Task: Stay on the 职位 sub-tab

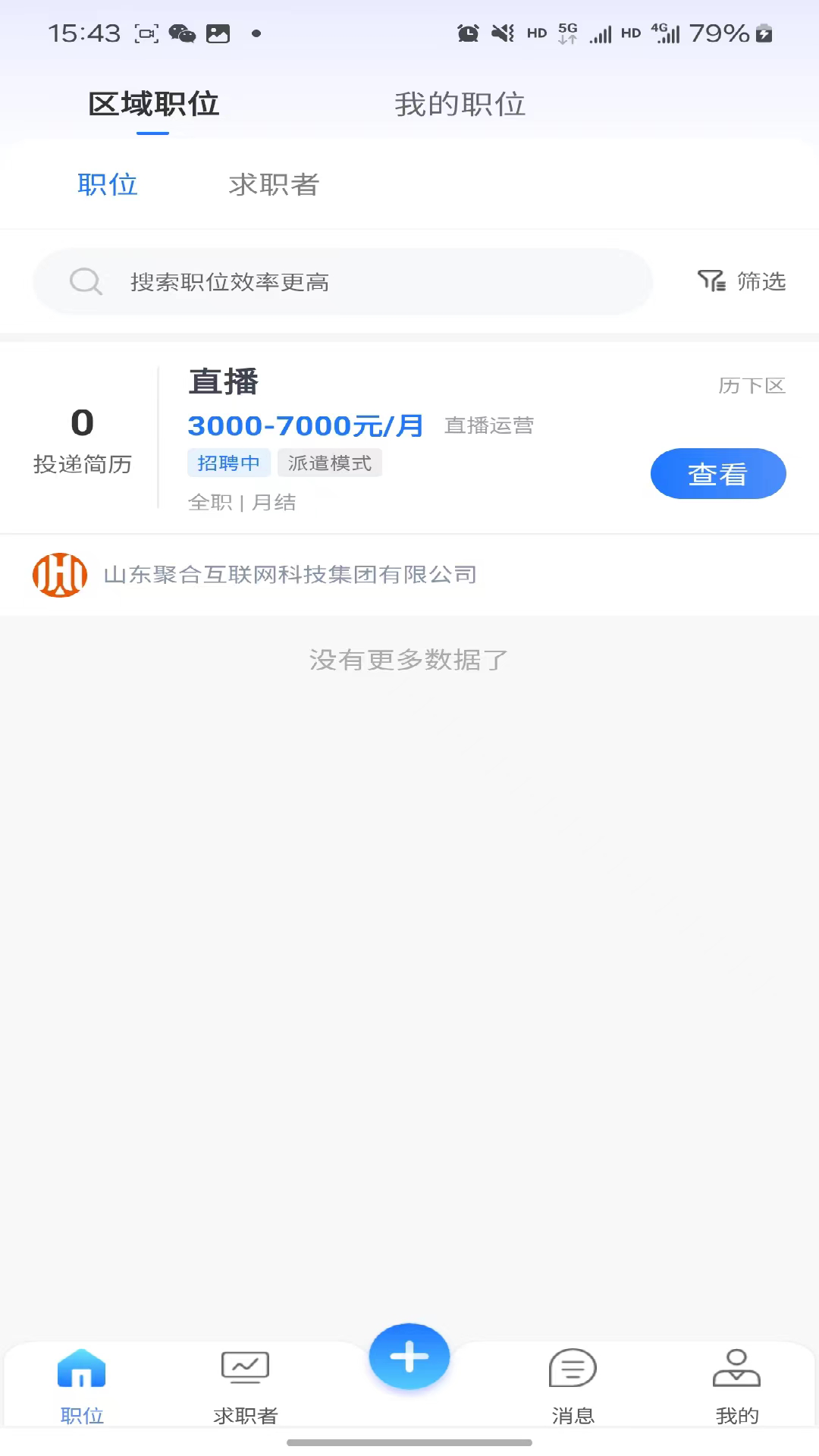Action: pyautogui.click(x=108, y=184)
